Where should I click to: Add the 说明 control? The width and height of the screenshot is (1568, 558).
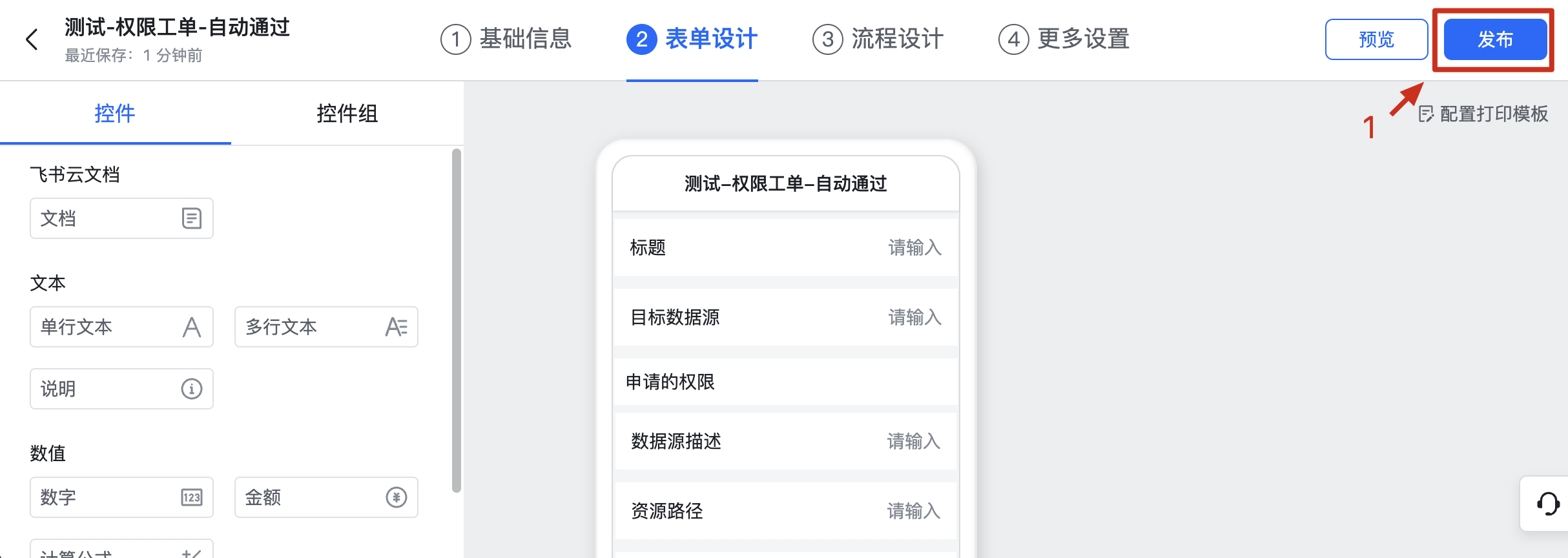click(x=121, y=389)
